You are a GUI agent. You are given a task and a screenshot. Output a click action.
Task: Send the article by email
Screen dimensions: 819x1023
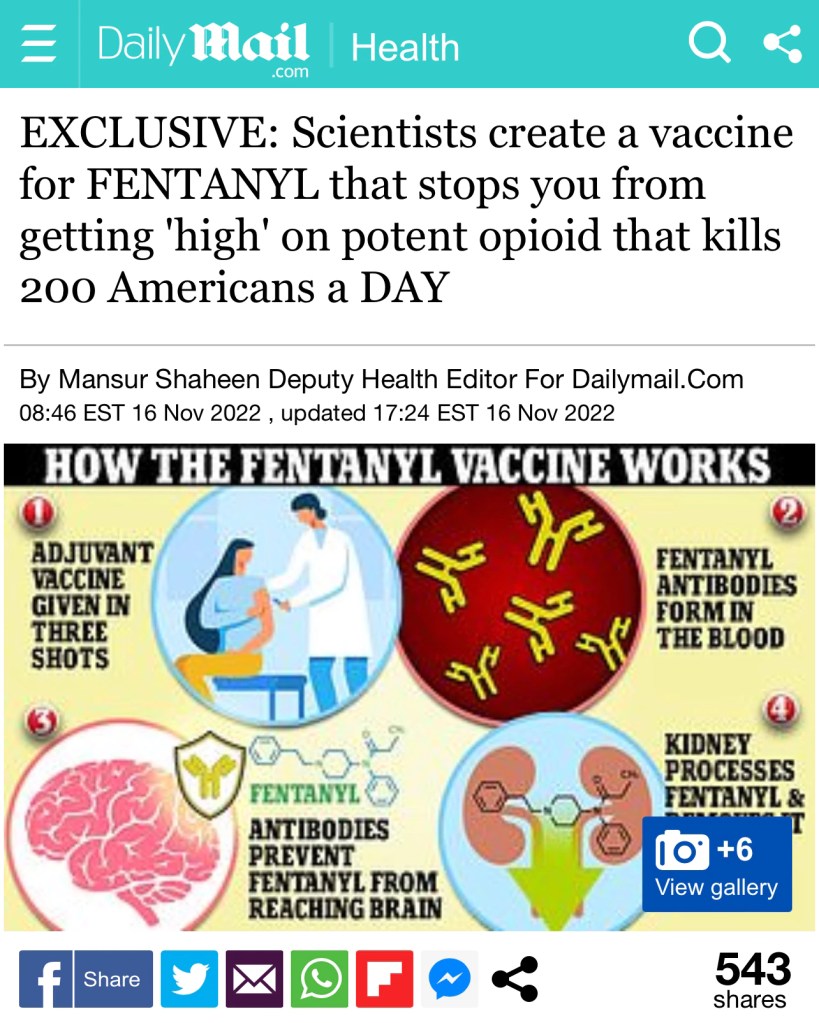[254, 979]
